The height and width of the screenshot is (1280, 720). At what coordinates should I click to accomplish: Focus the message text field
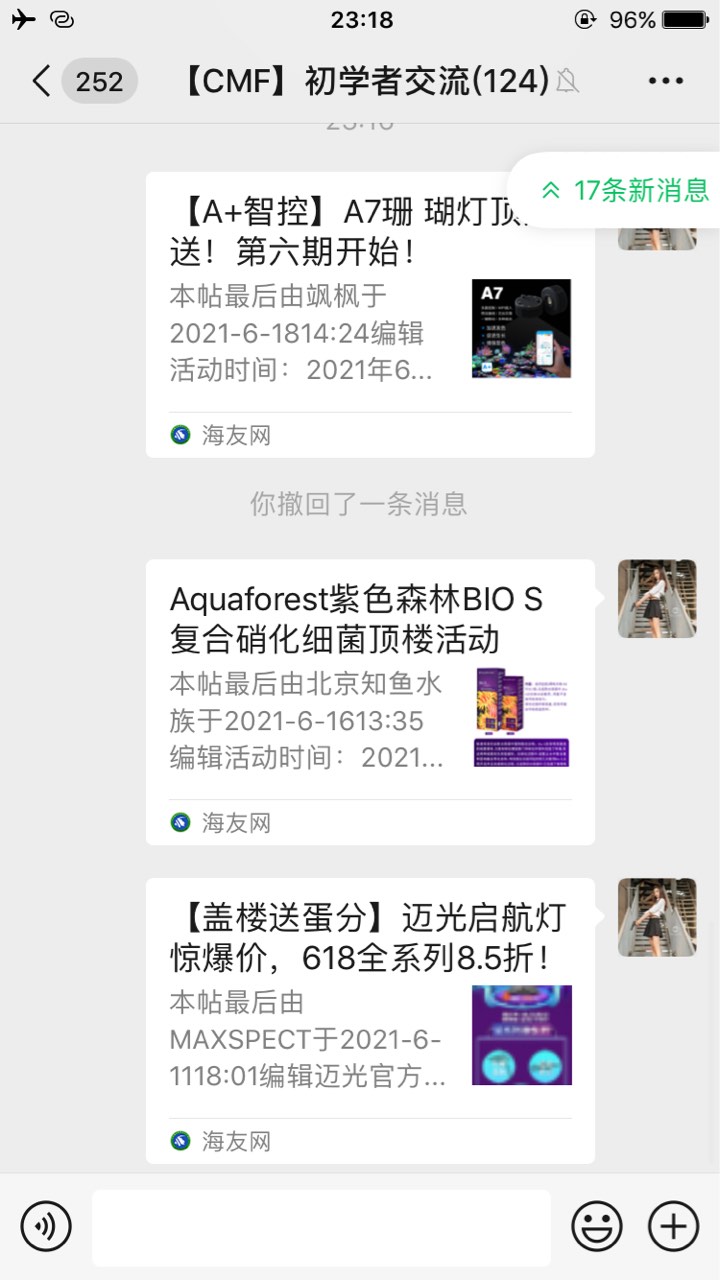click(x=321, y=1228)
